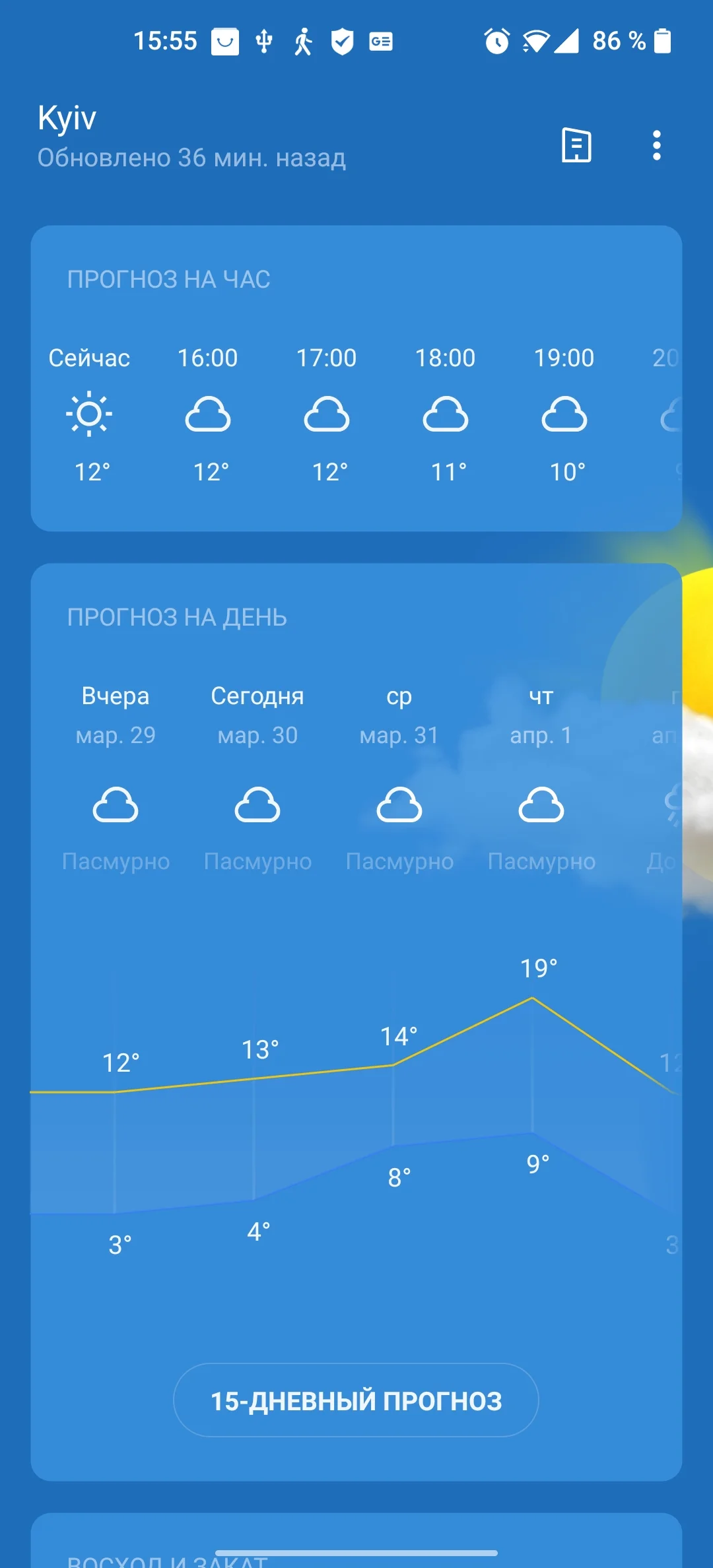Select the cloud icon for 16:00 forecast
The height and width of the screenshot is (1568, 713).
pyautogui.click(x=209, y=414)
